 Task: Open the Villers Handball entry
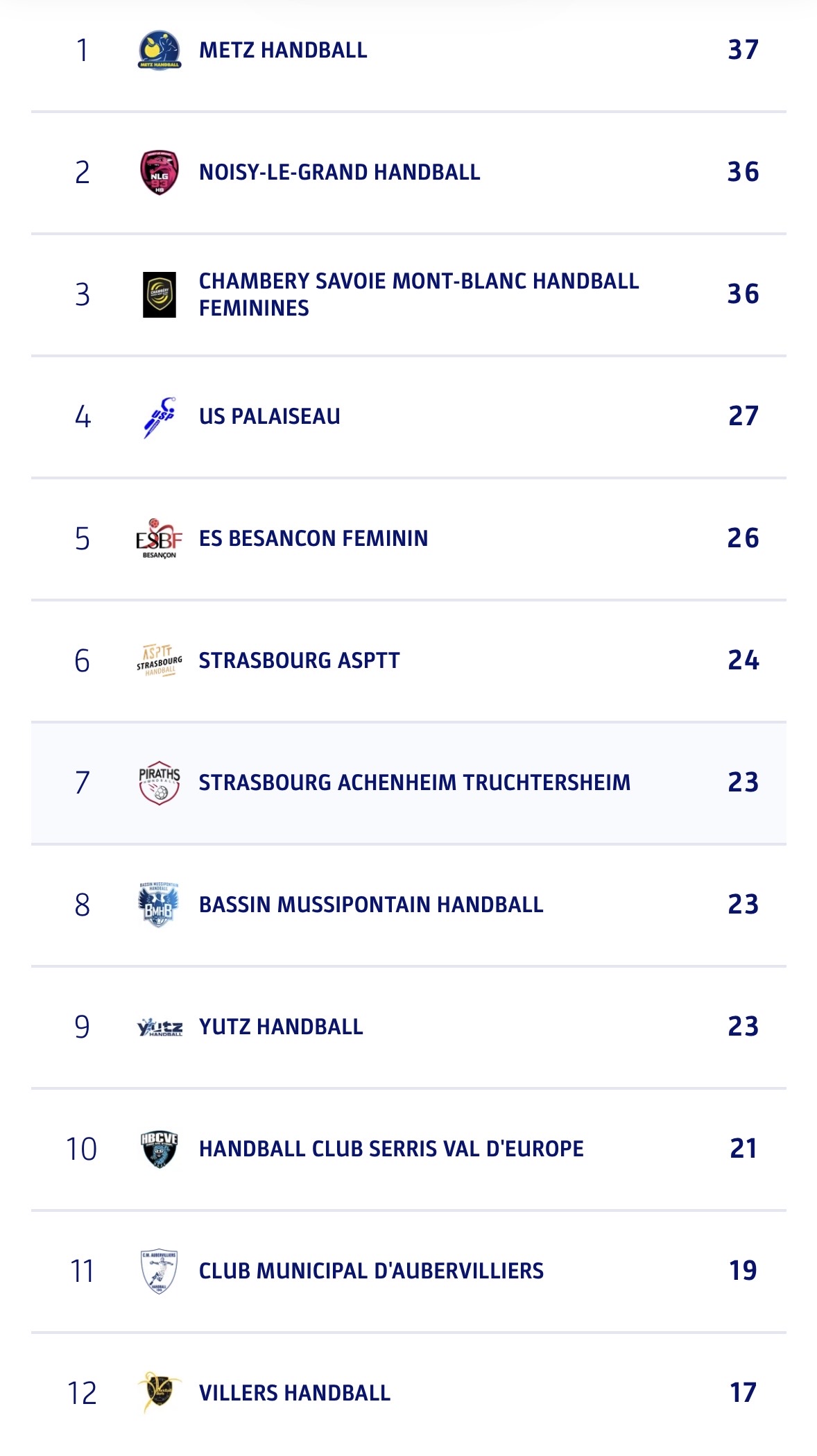(x=294, y=1394)
